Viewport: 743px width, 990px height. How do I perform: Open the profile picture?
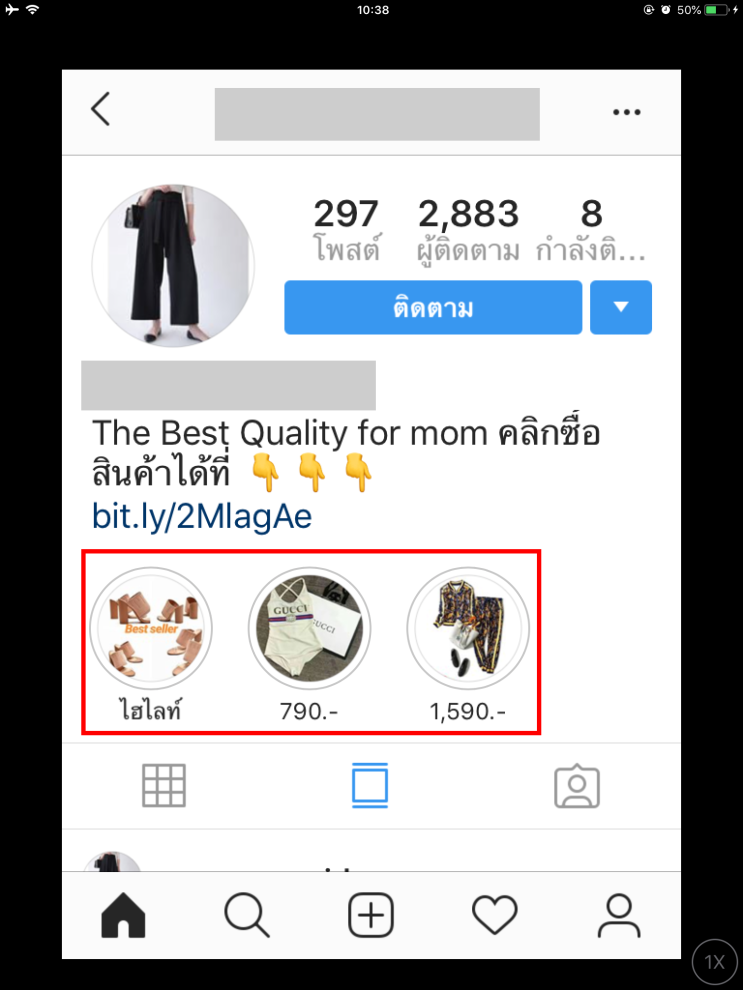click(x=173, y=266)
